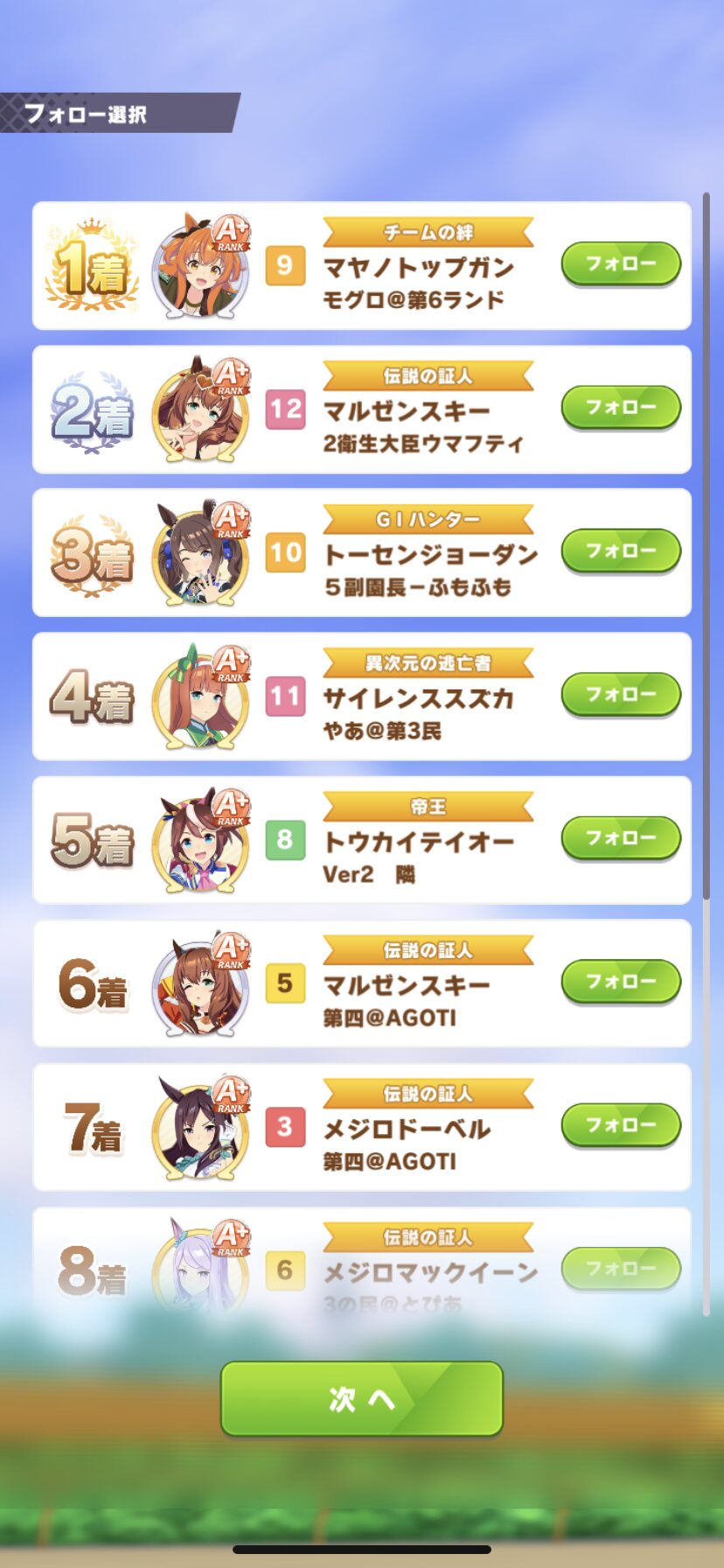Follow 6th place マルゼンスキー trainer
Screen dimensions: 724x1568
pyautogui.click(x=621, y=982)
